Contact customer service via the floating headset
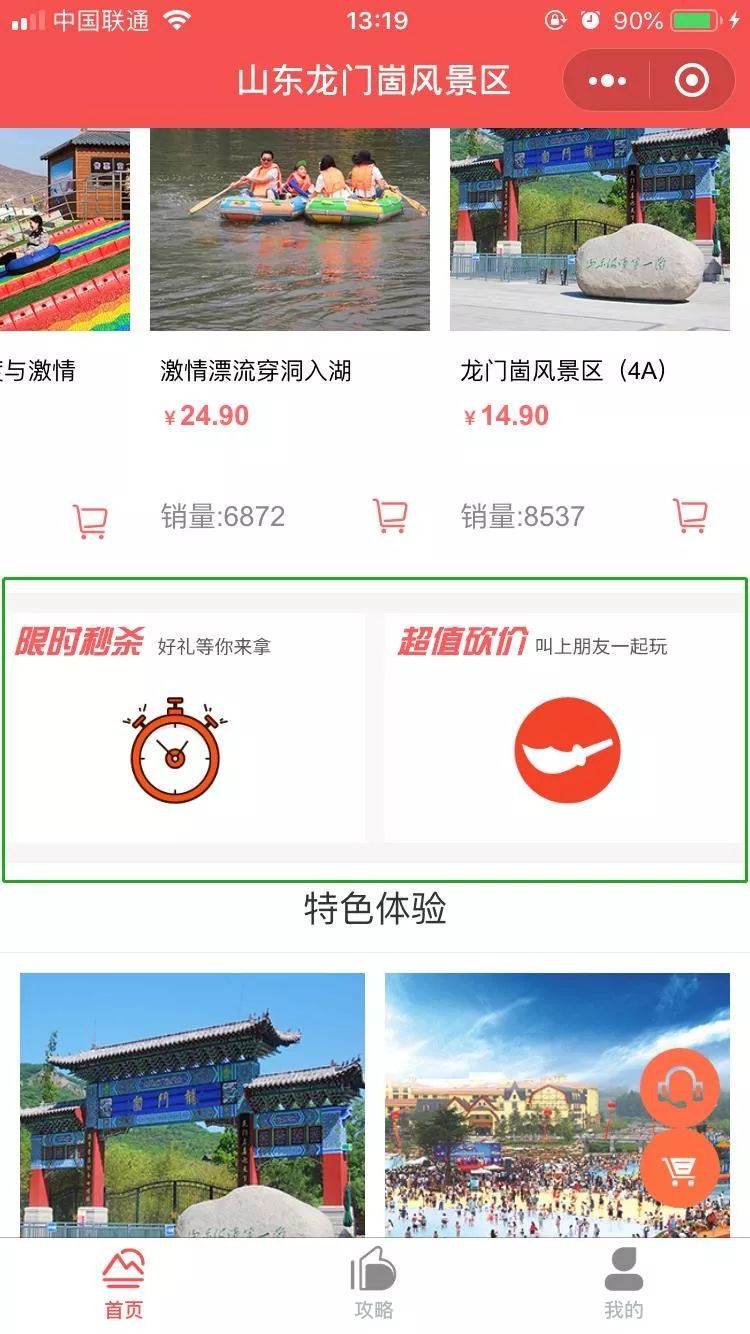Viewport: 750px width, 1334px height. pyautogui.click(x=680, y=1088)
